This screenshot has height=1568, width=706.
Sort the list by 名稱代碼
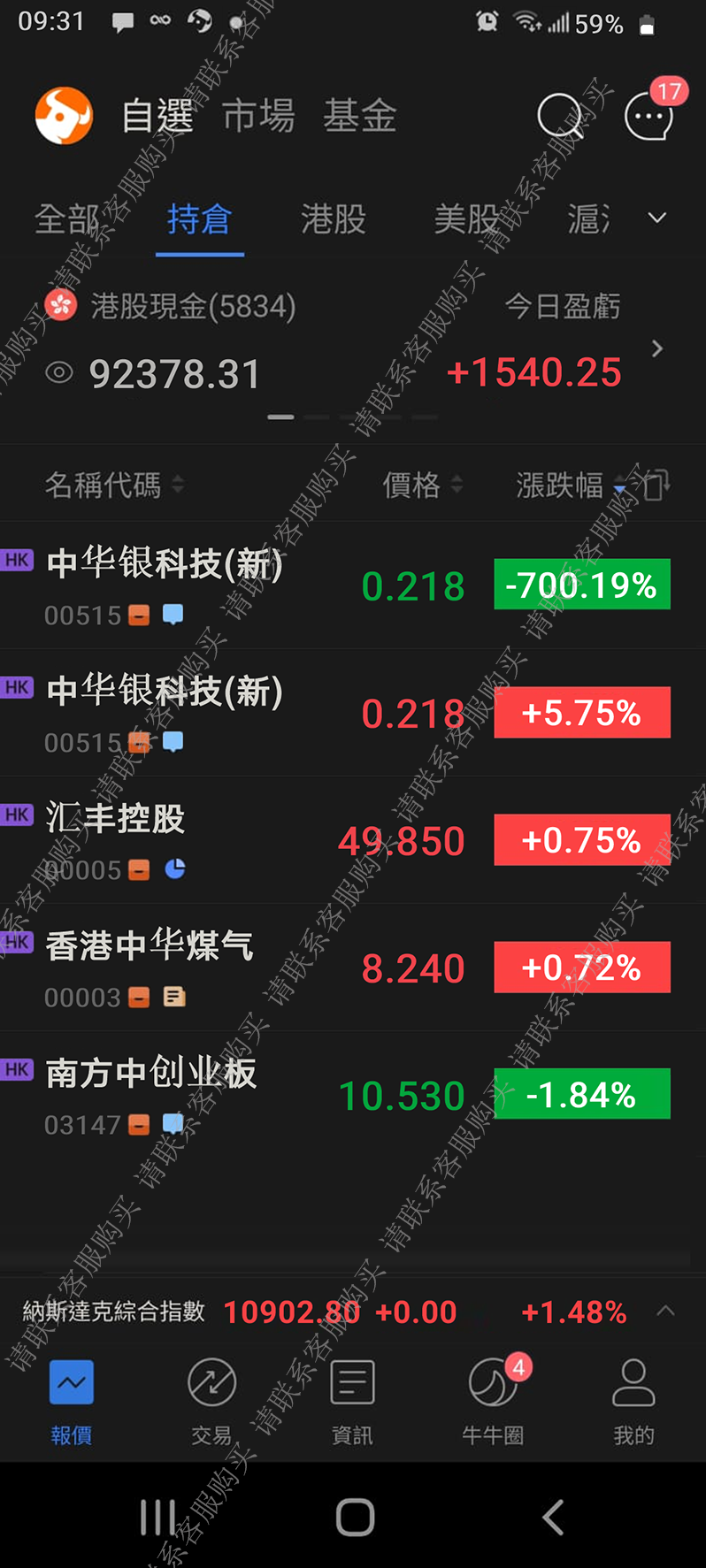point(113,485)
